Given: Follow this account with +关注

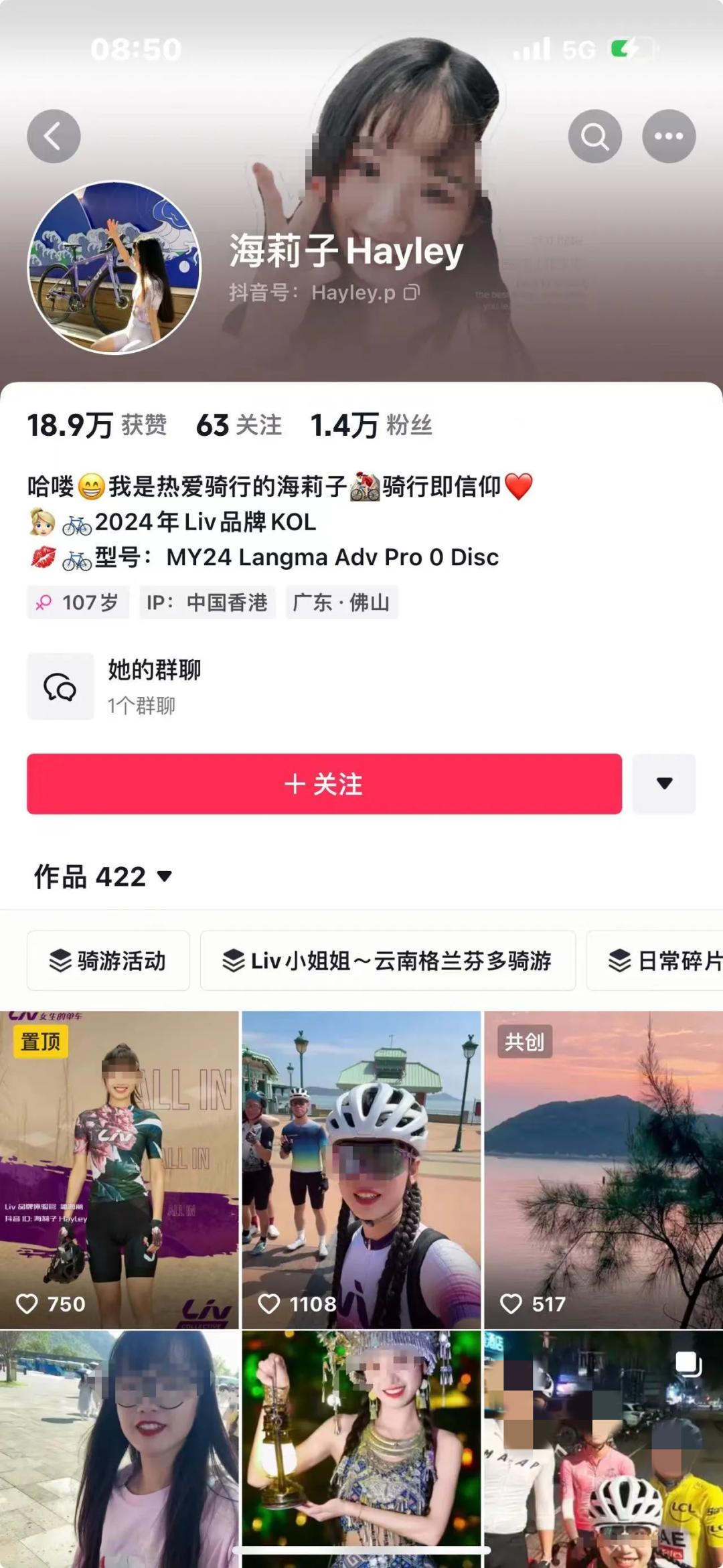Looking at the screenshot, I should (x=324, y=784).
